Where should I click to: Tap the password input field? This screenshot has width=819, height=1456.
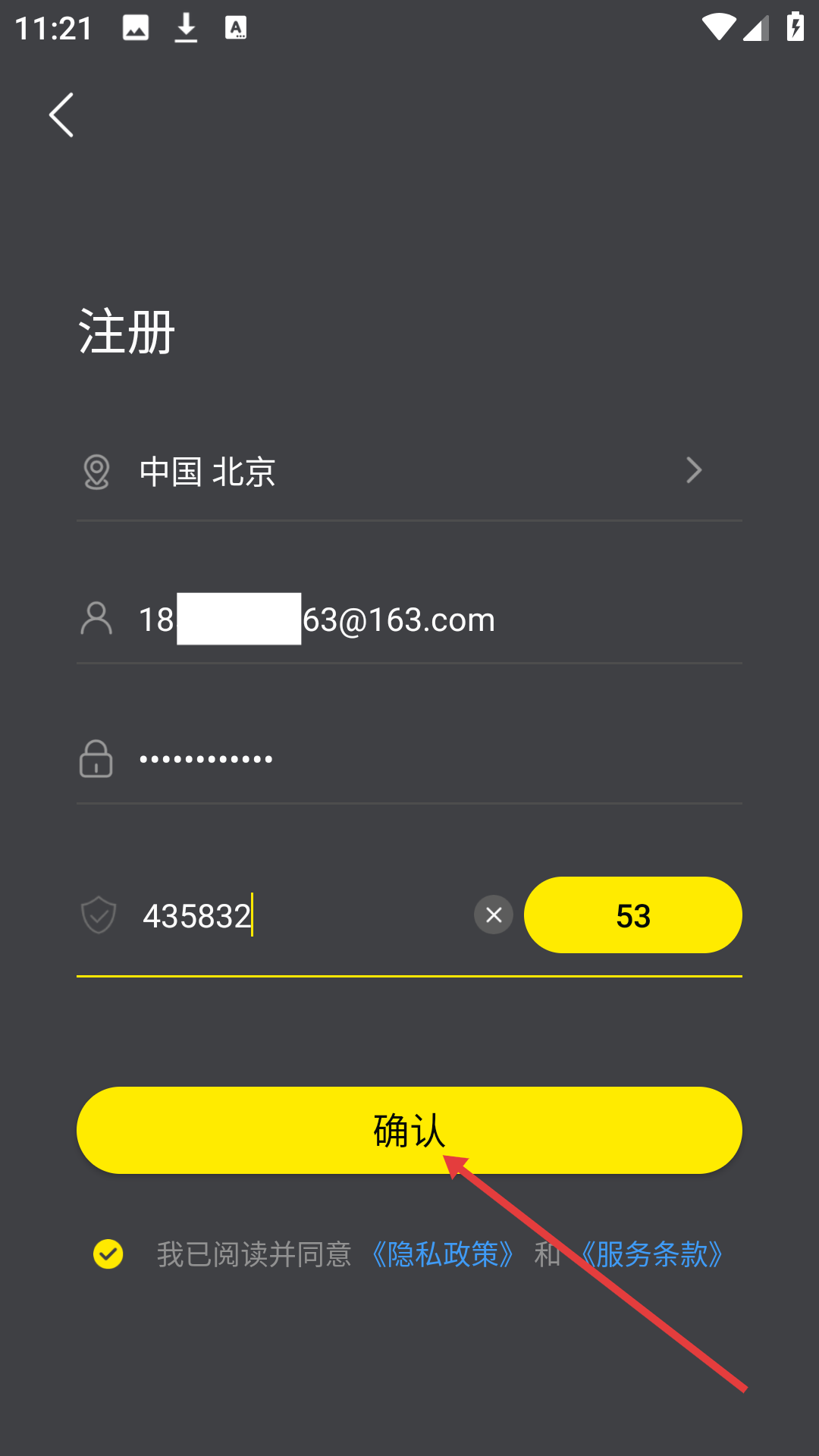(x=409, y=759)
